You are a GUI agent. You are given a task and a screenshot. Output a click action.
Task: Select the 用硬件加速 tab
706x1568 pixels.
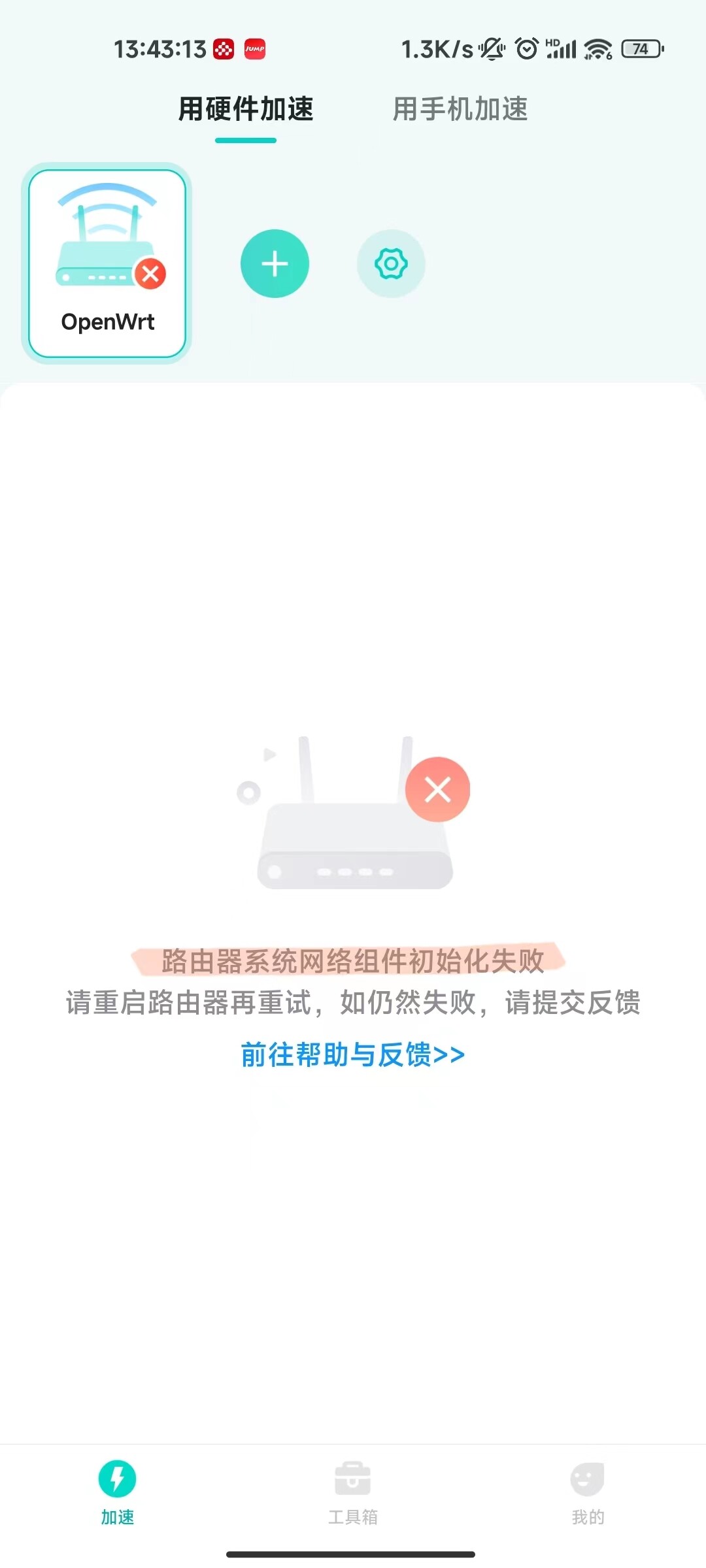246,109
